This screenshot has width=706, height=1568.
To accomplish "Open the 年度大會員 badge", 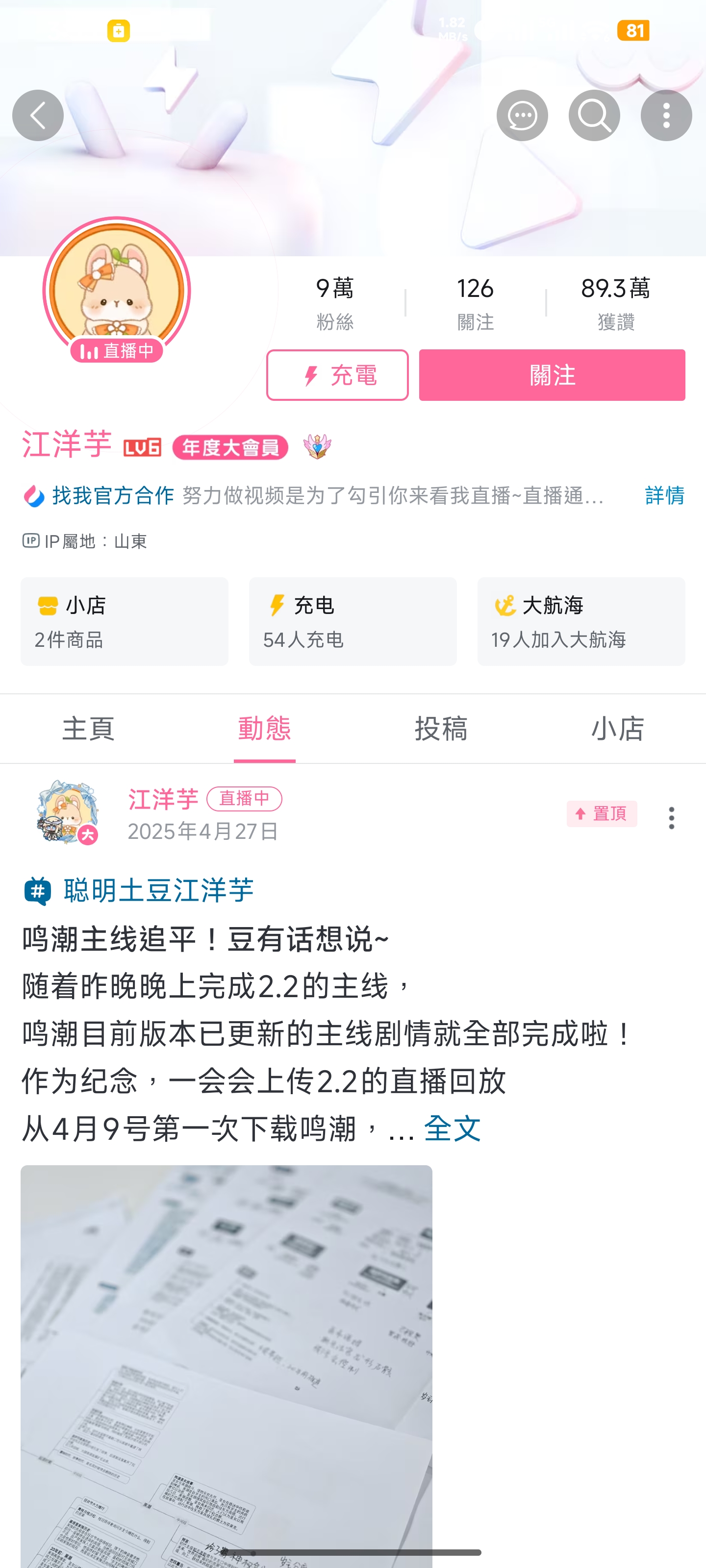I will [x=230, y=447].
